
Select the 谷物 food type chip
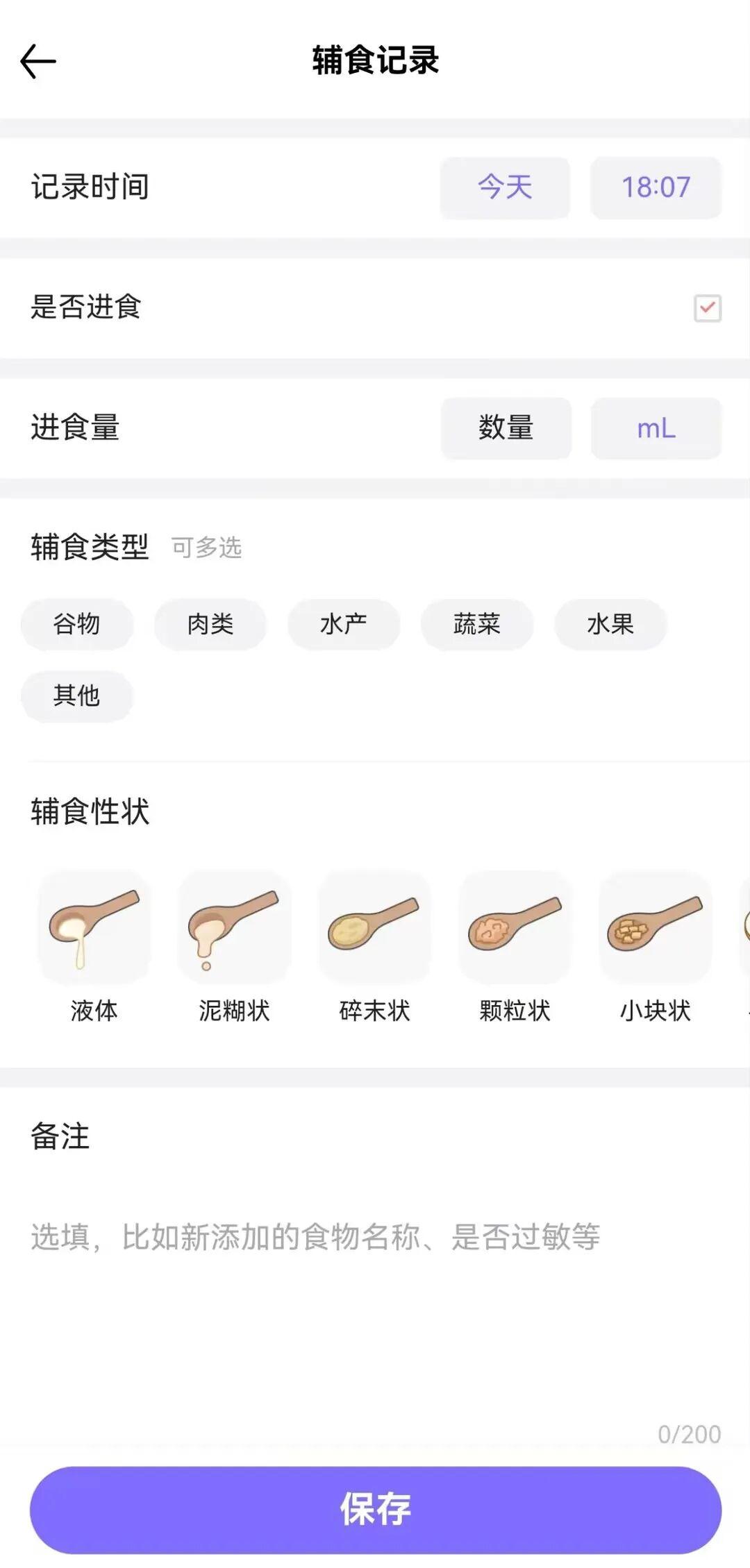(76, 624)
